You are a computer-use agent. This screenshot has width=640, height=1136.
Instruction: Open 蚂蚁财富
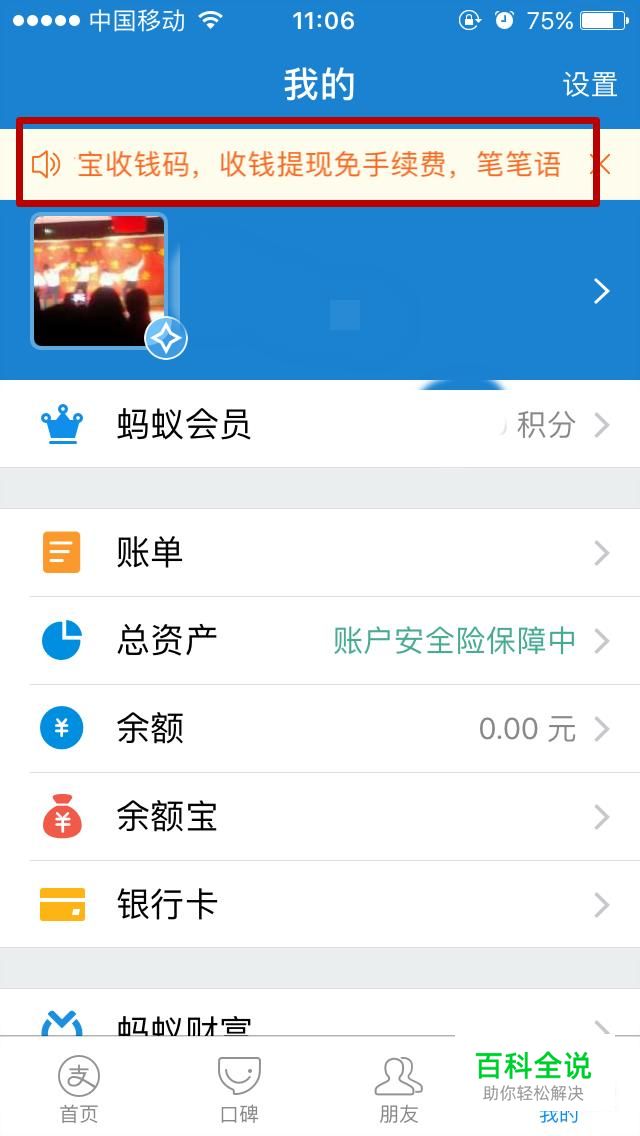click(320, 1020)
